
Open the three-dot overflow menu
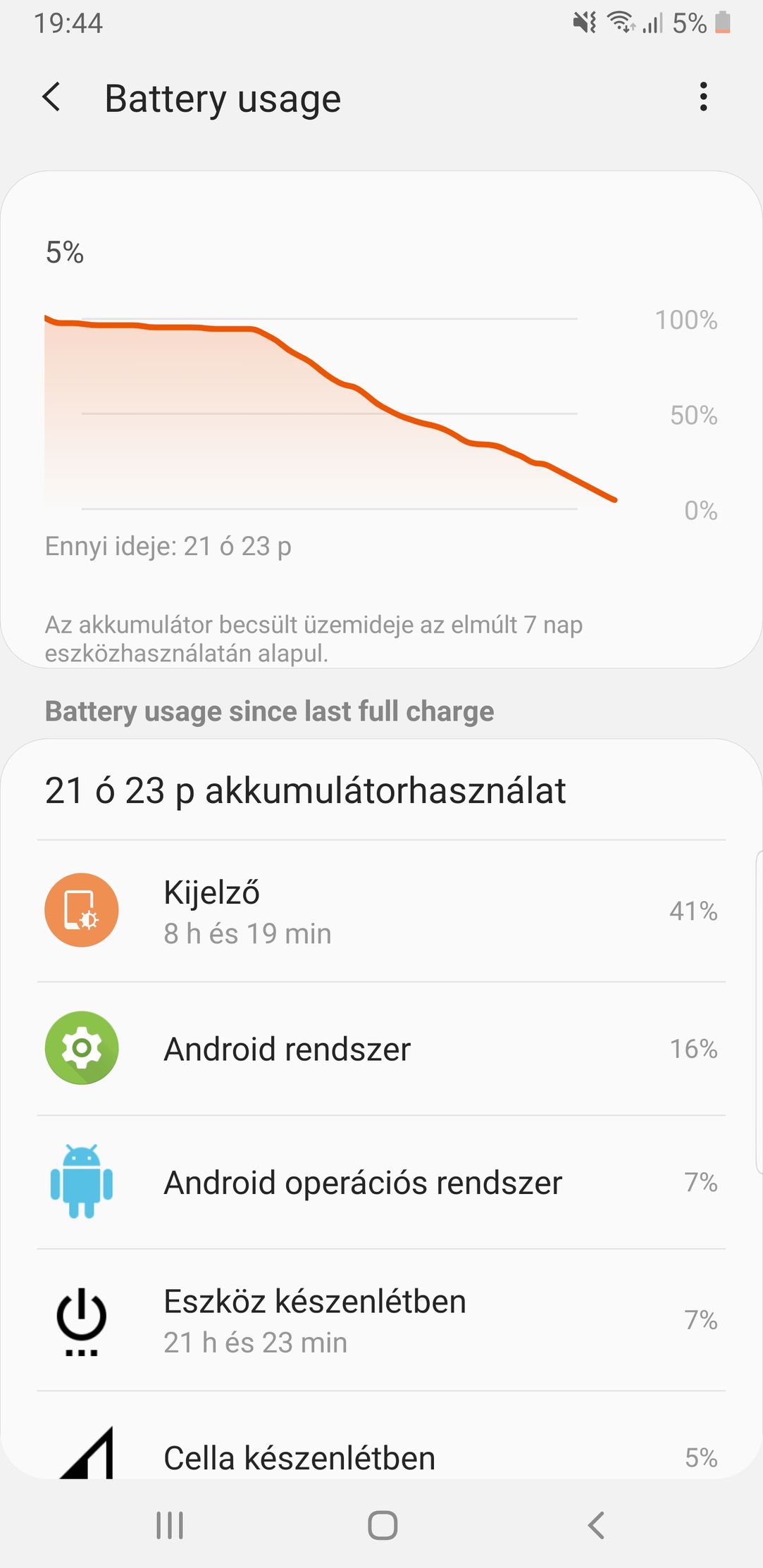[703, 97]
